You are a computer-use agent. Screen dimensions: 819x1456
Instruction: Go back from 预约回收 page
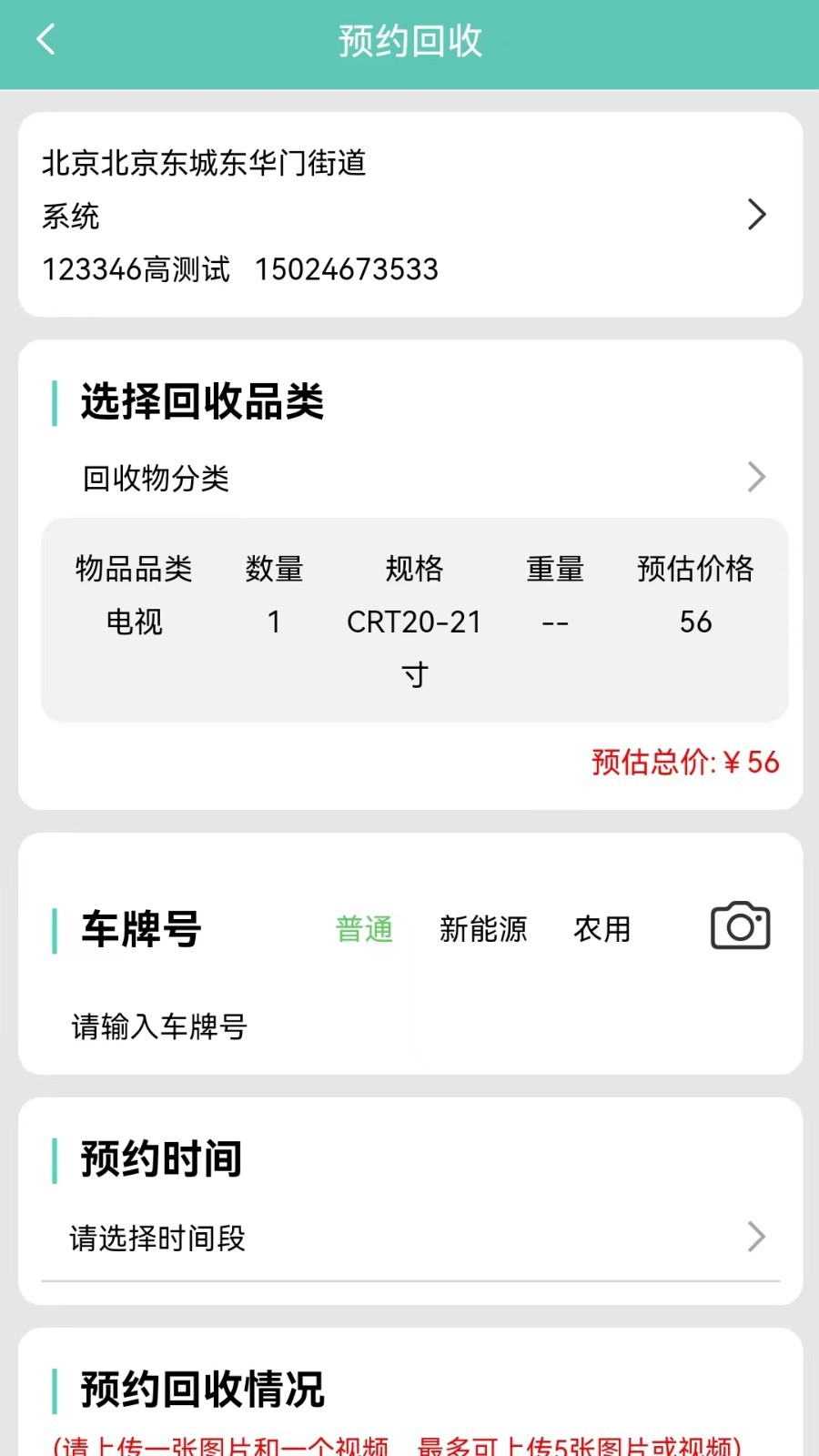46,40
